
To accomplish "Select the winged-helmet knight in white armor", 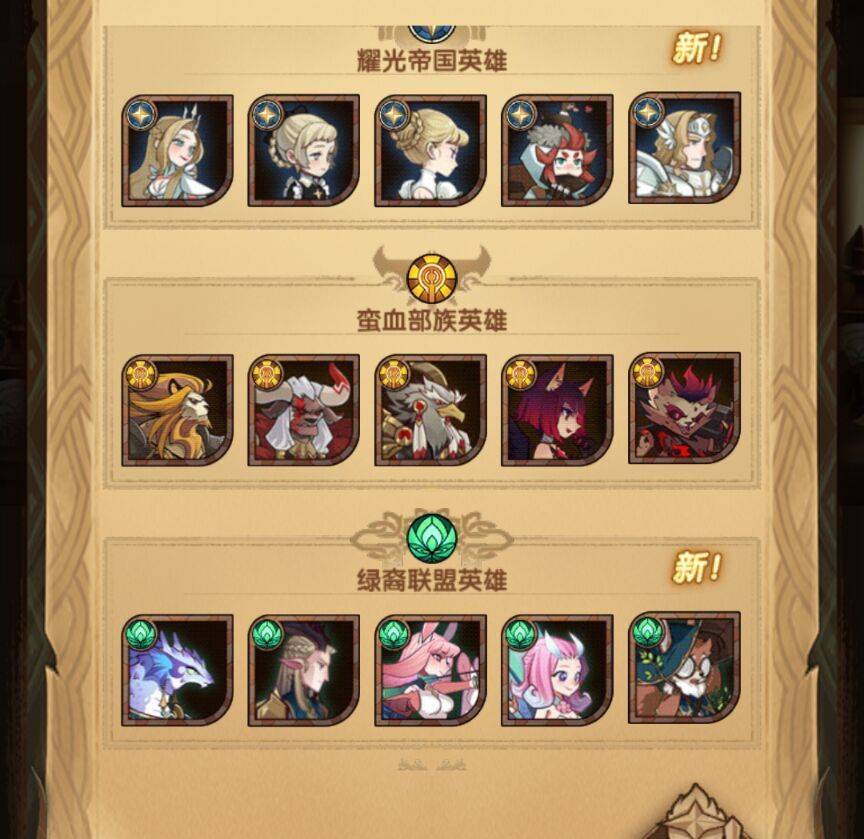I will (684, 149).
